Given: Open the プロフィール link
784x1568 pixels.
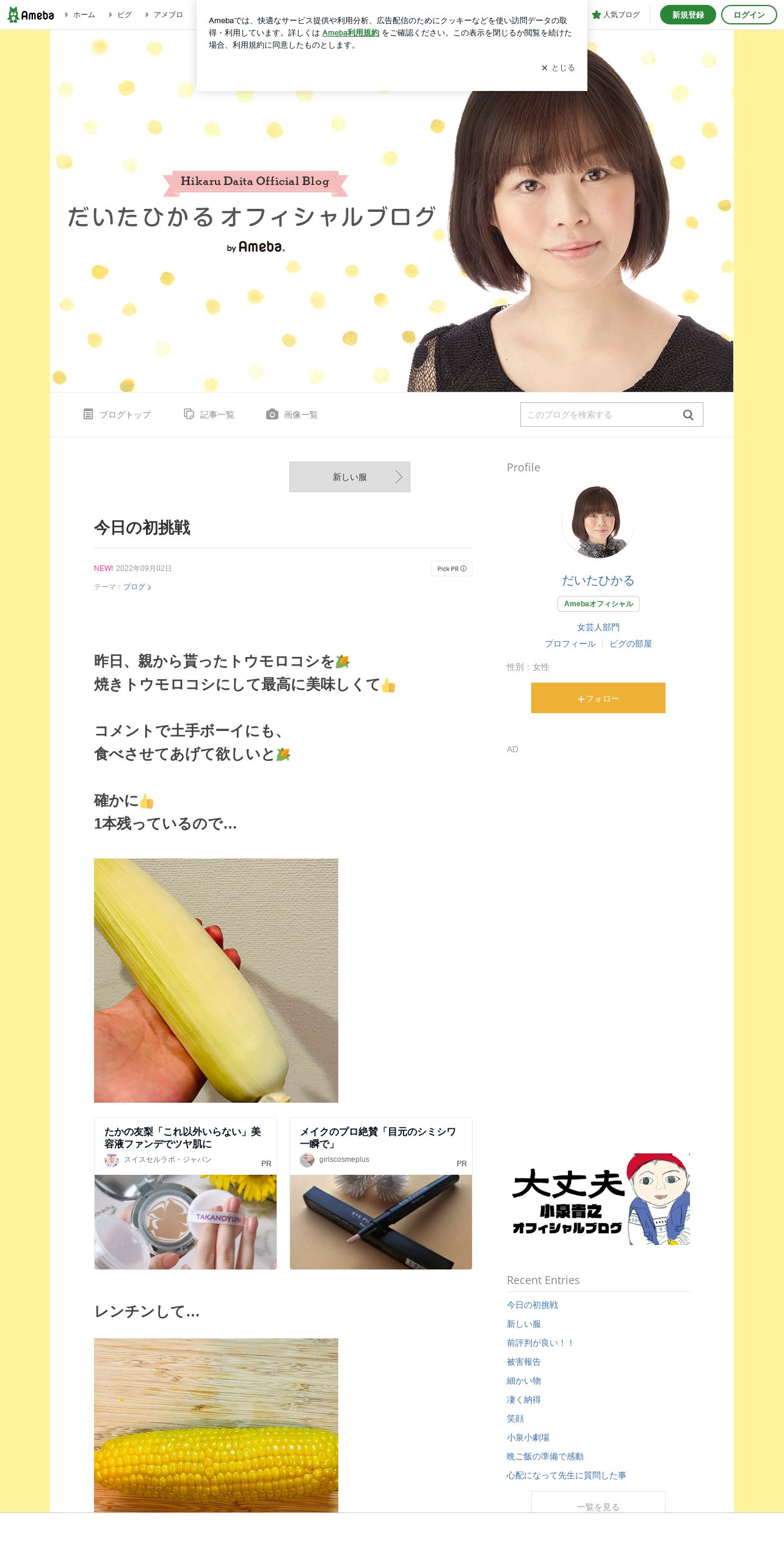Looking at the screenshot, I should click(570, 644).
